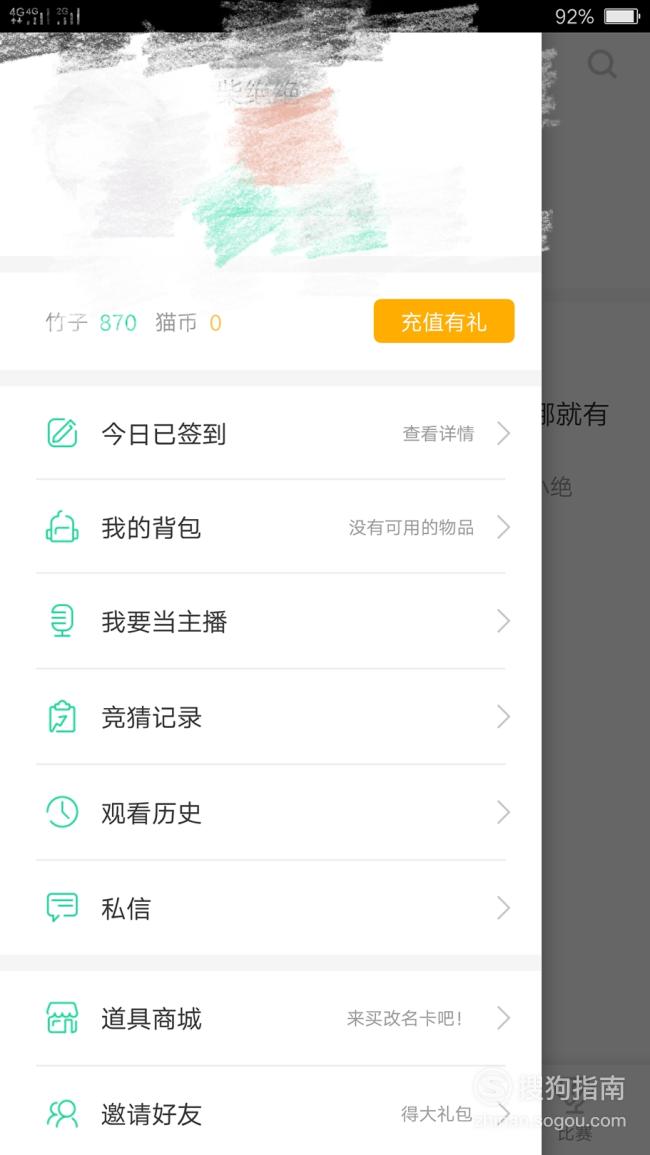Tap the 充值有礼 recharge button
This screenshot has height=1155, width=650.
coord(444,321)
